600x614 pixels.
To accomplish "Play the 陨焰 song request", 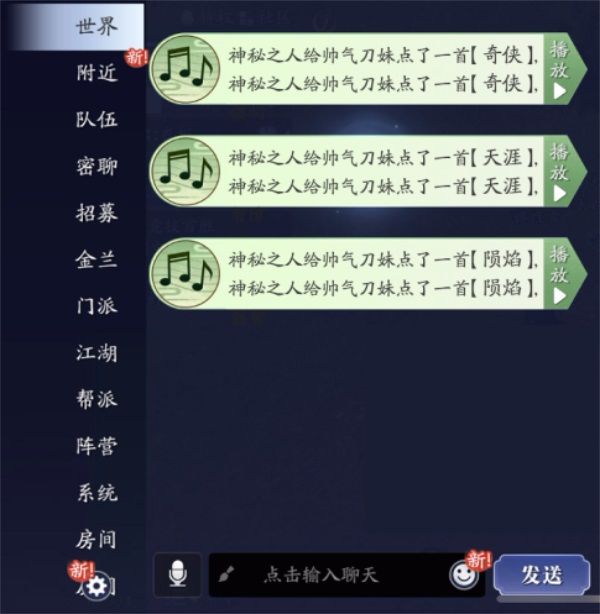I will [x=560, y=273].
